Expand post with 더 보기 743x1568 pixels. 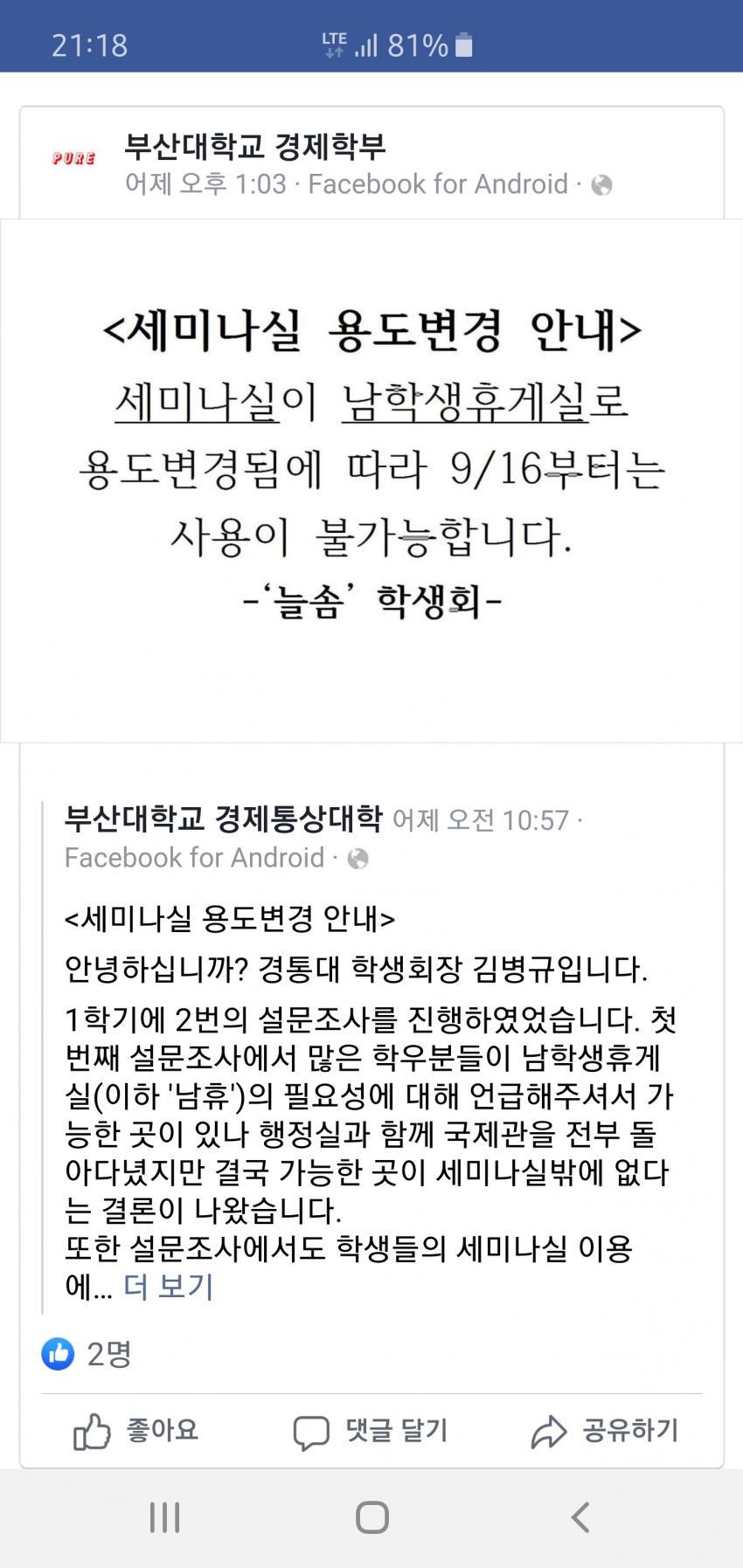pos(169,1286)
